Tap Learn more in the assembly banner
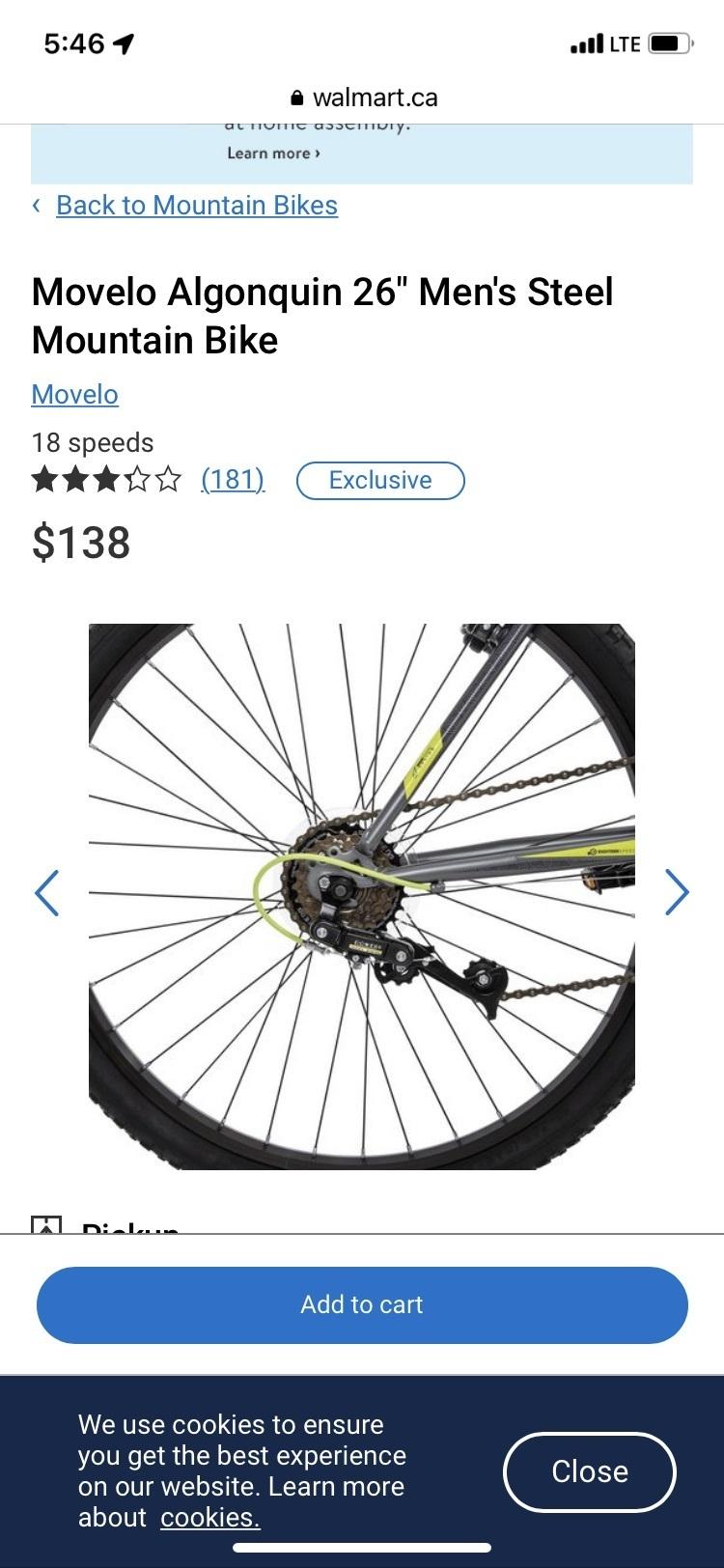This screenshot has height=1568, width=724. coord(273,154)
